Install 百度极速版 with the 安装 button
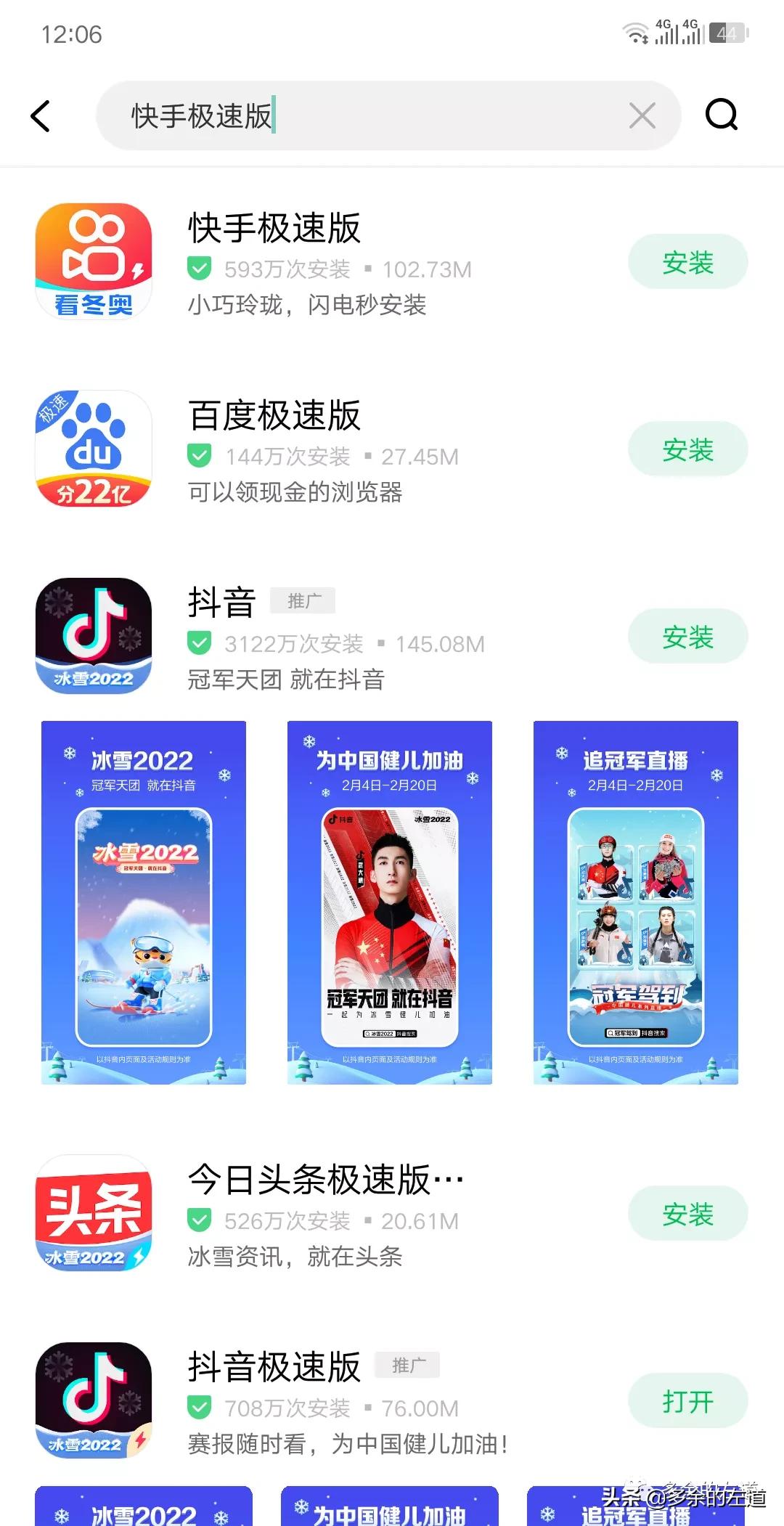This screenshot has width=784, height=1526. tap(687, 449)
